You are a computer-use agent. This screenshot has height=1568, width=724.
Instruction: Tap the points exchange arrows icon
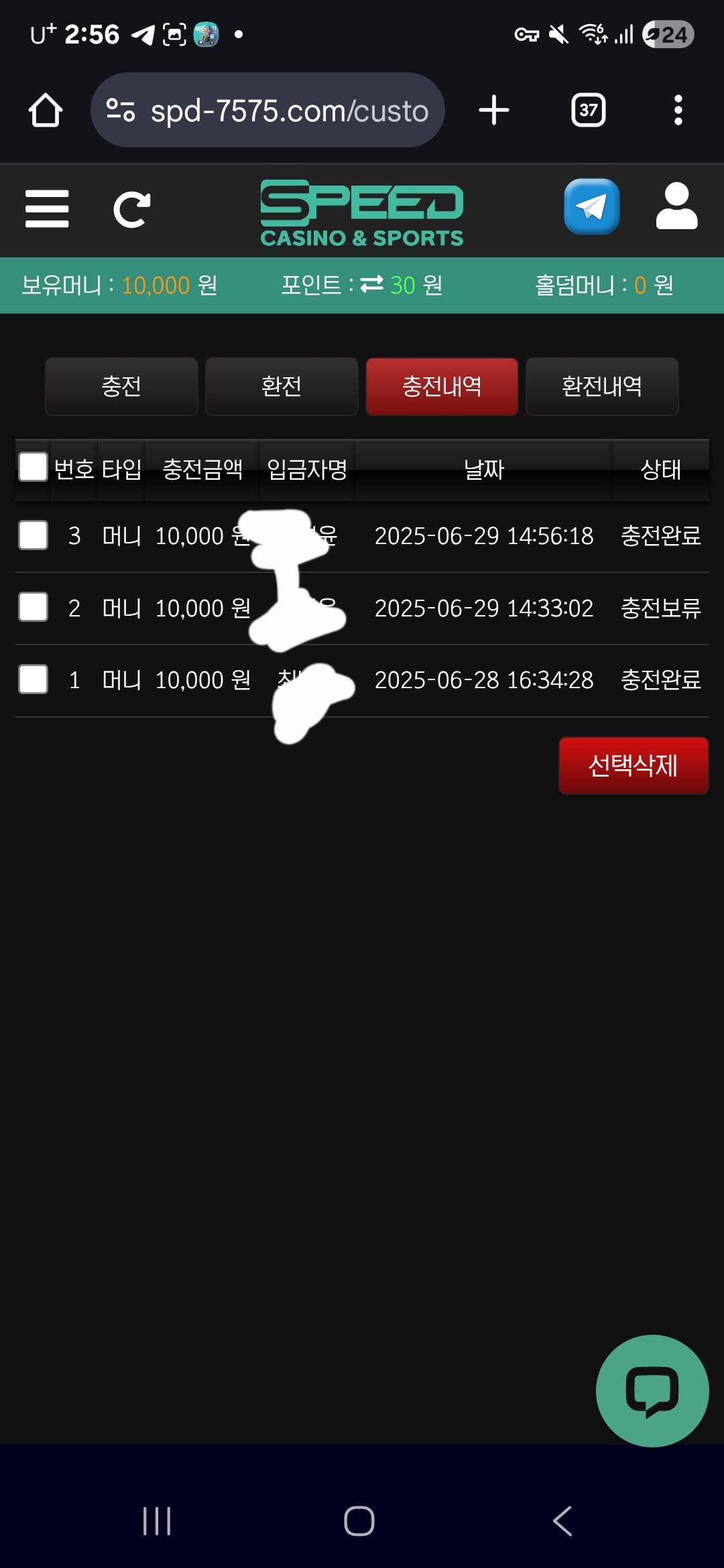point(371,285)
